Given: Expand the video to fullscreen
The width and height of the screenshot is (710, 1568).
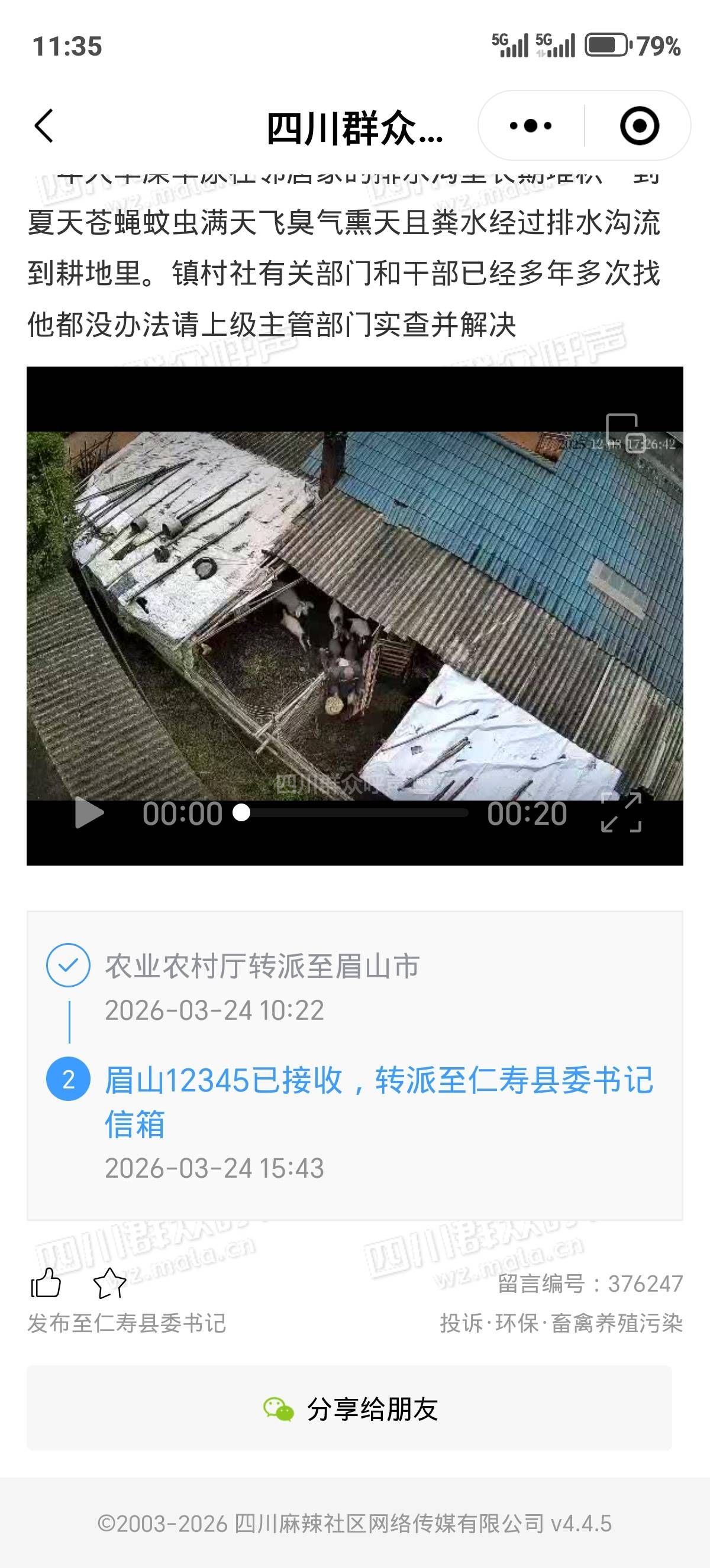Looking at the screenshot, I should click(x=621, y=812).
